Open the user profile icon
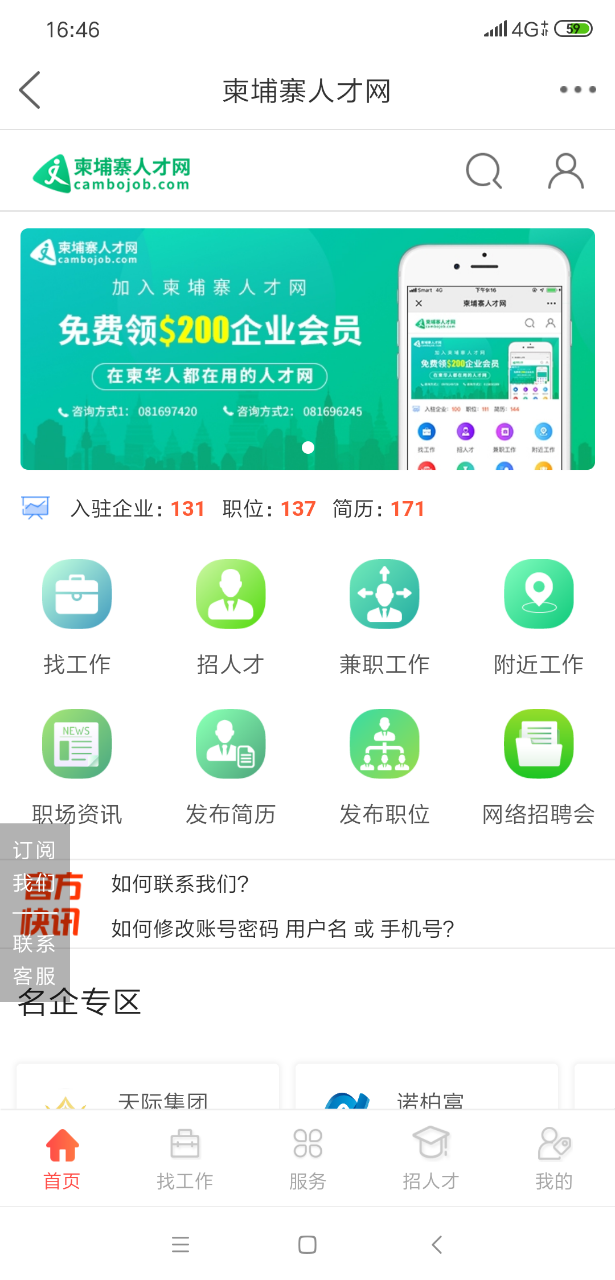Screen dimensions: 615x1280 (565, 171)
